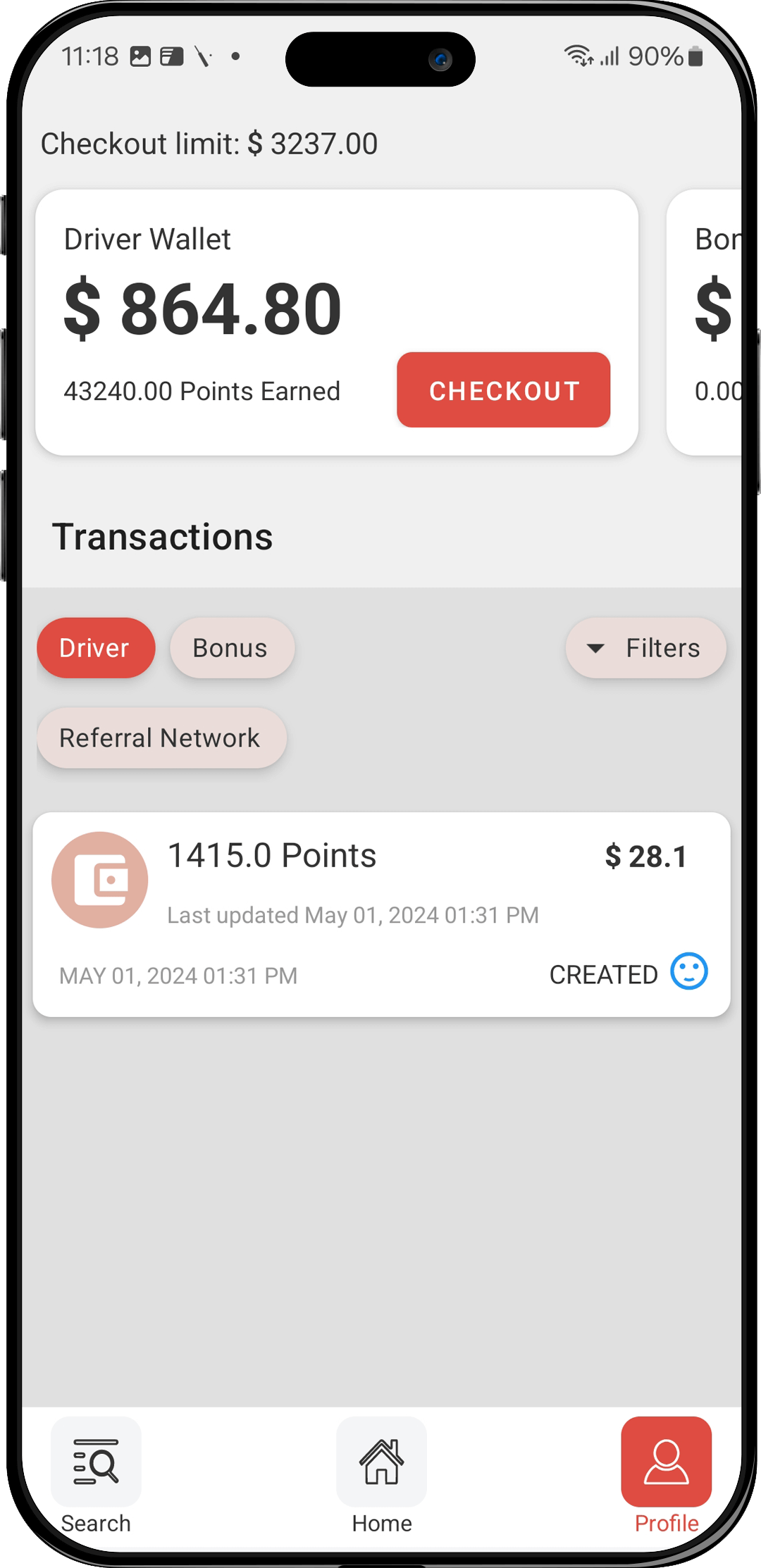Tap the red CHECKOUT button

(503, 390)
